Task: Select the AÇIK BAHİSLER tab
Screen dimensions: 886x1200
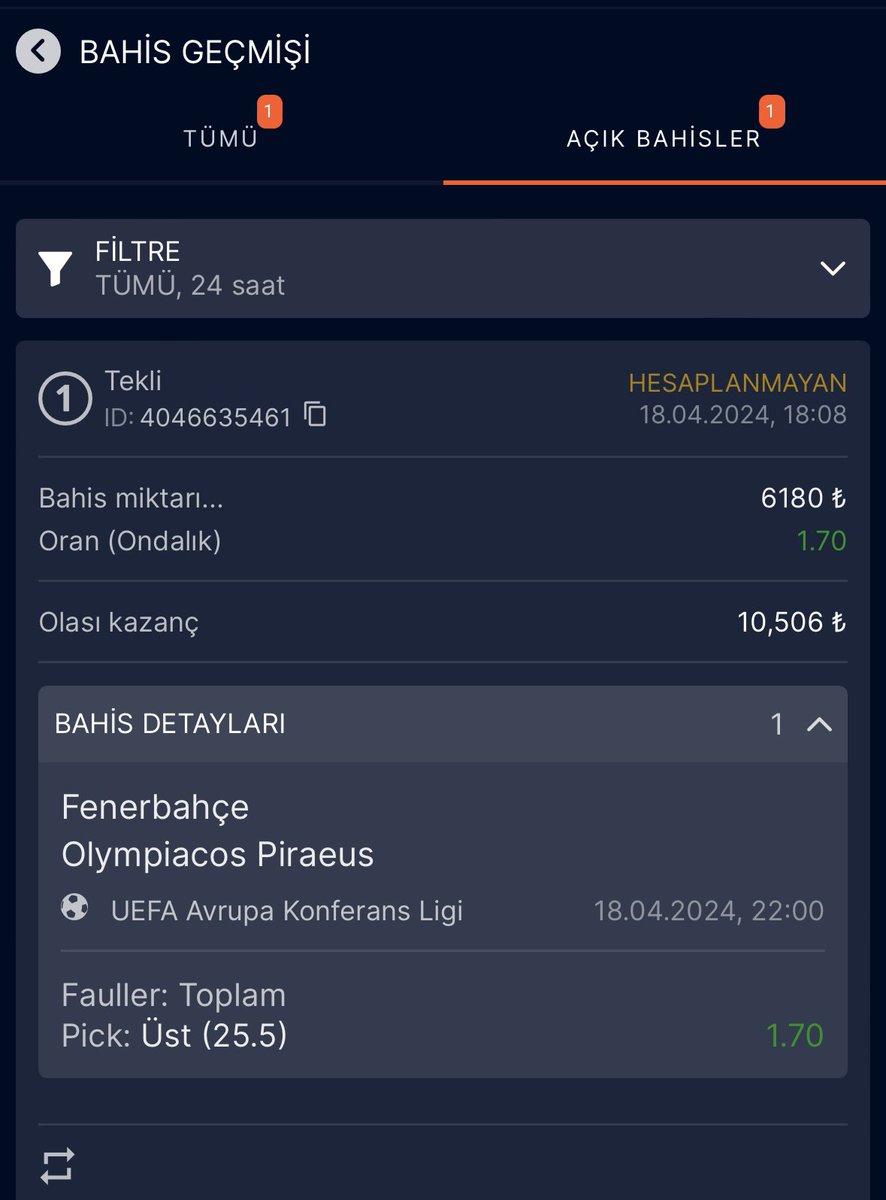Action: [x=664, y=138]
